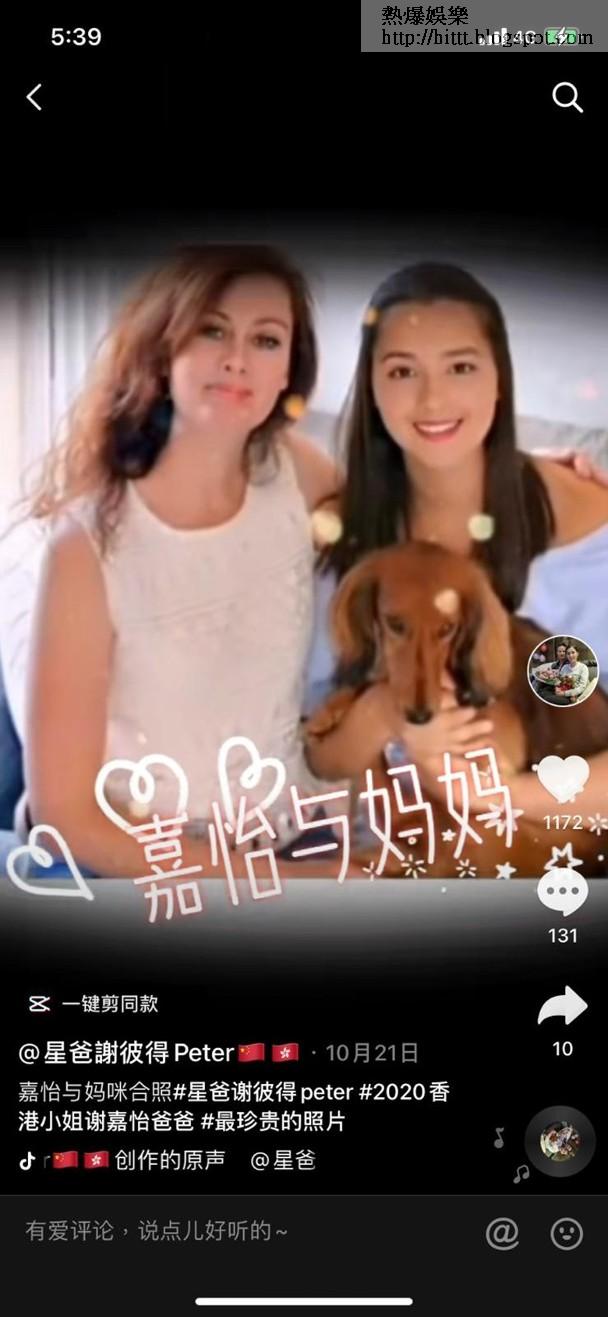Mention someone with the @ icon
This screenshot has height=1317, width=608.
pos(502,1233)
